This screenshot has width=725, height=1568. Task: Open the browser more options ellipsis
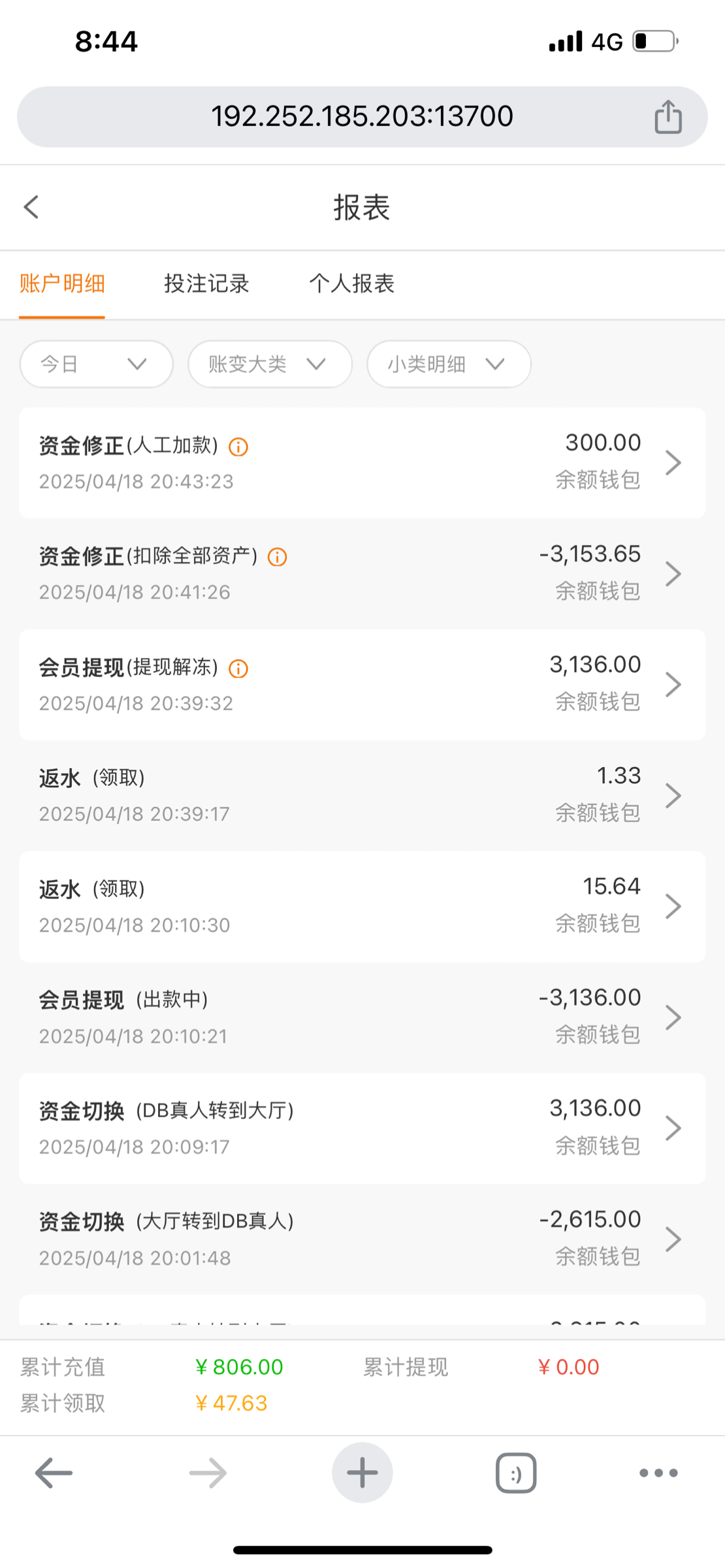(658, 1473)
